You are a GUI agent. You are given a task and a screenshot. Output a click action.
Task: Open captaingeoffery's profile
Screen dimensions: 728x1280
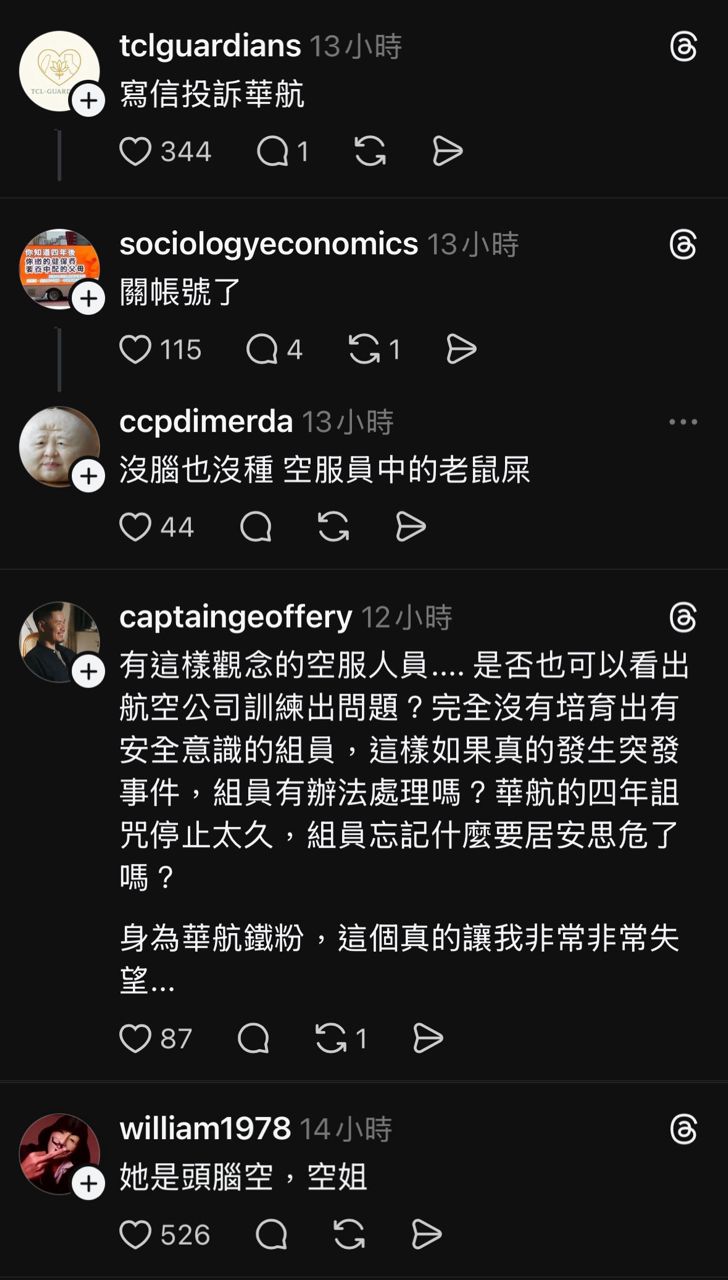coord(235,617)
